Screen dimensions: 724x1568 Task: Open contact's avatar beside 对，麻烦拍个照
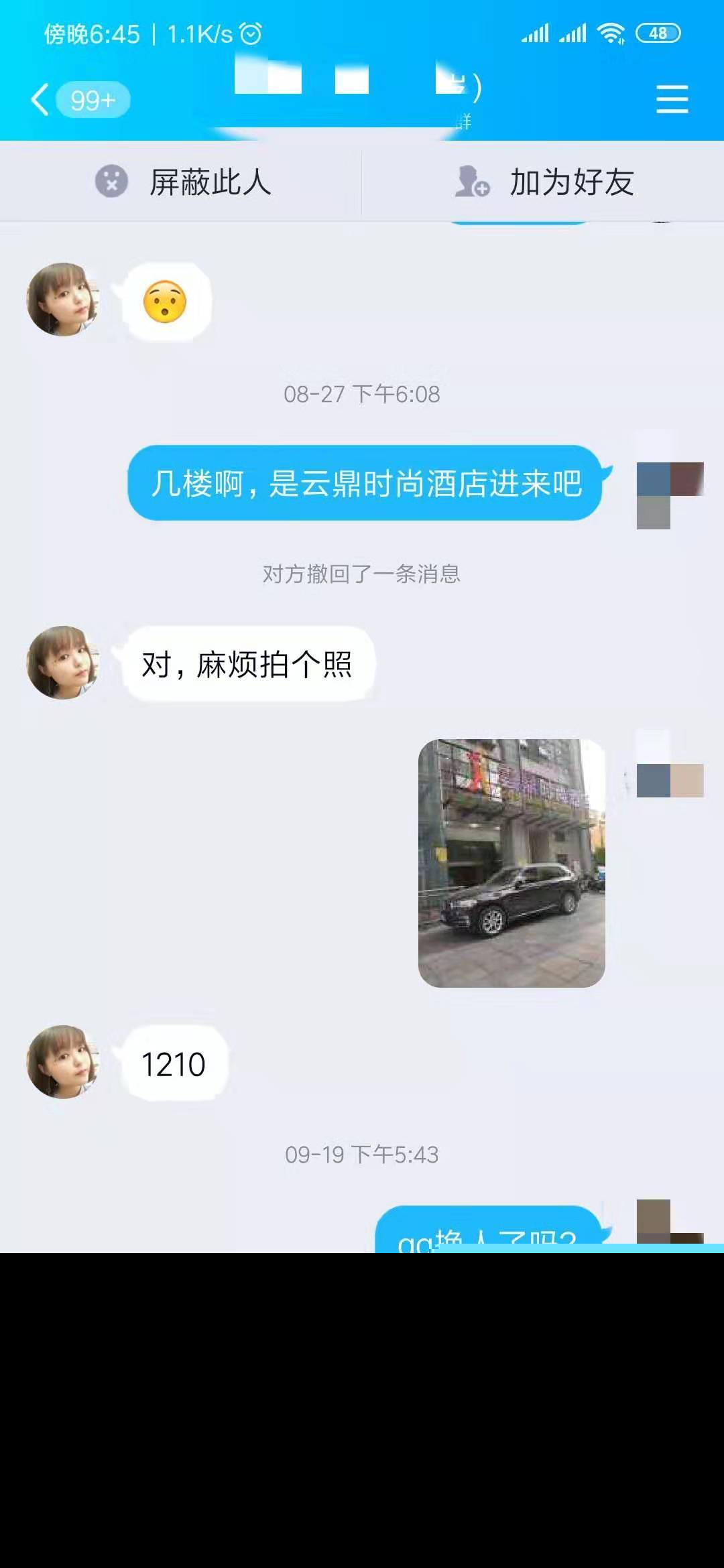63,663
